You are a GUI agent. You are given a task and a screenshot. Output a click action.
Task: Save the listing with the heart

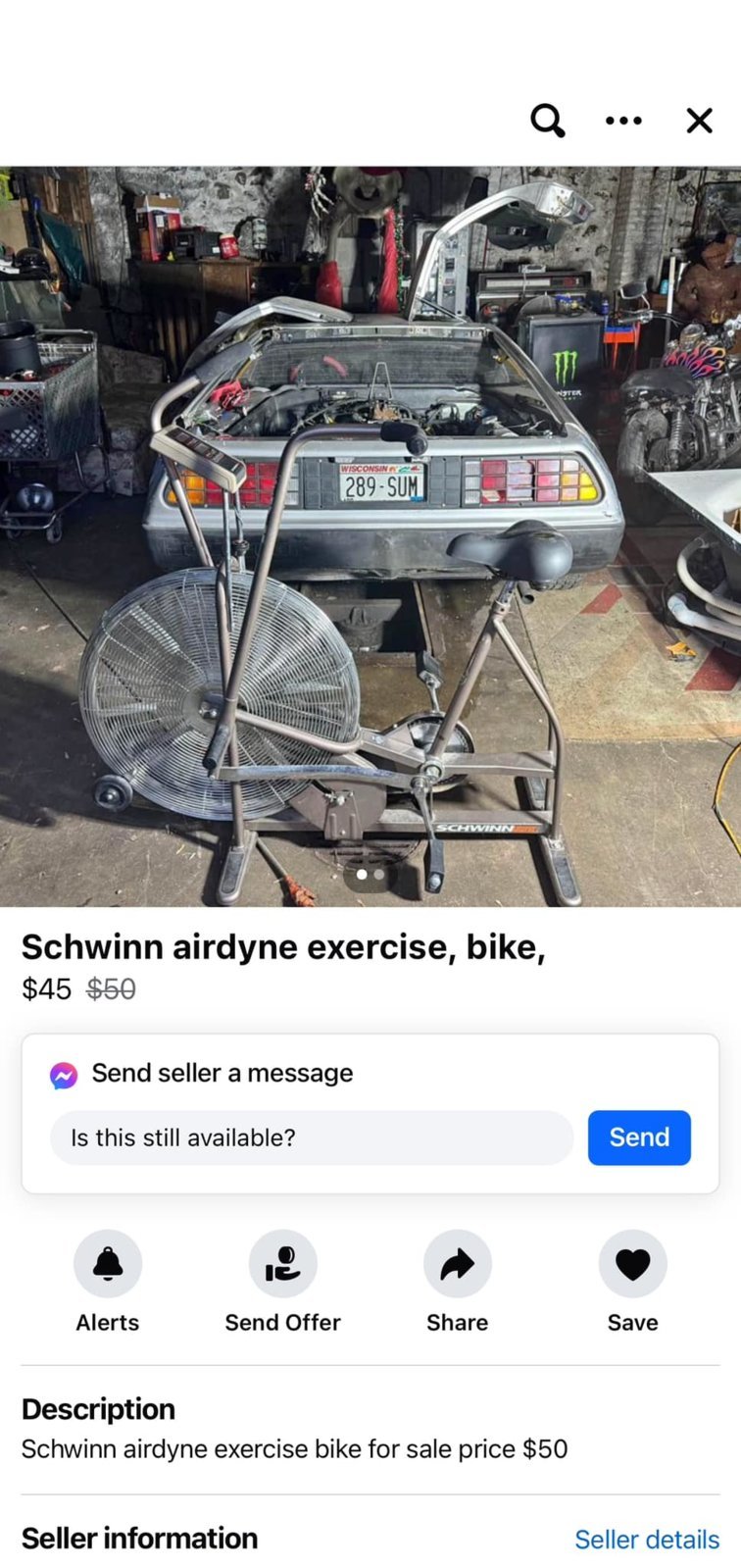[632, 1263]
